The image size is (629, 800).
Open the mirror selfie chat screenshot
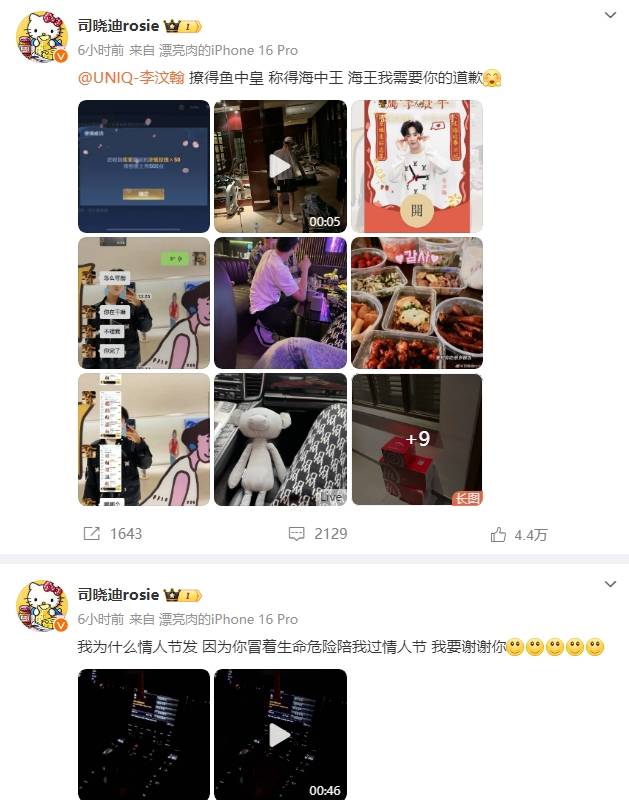click(144, 303)
